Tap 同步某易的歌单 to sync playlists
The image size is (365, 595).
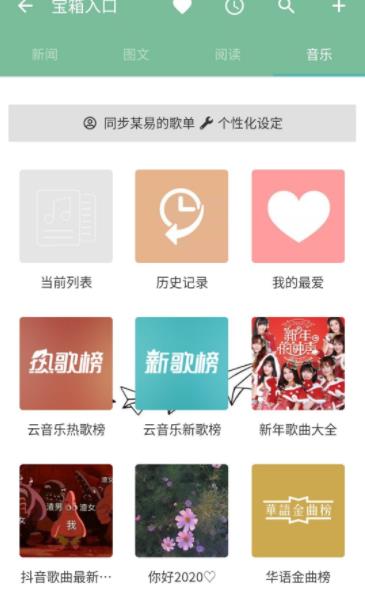pos(139,123)
